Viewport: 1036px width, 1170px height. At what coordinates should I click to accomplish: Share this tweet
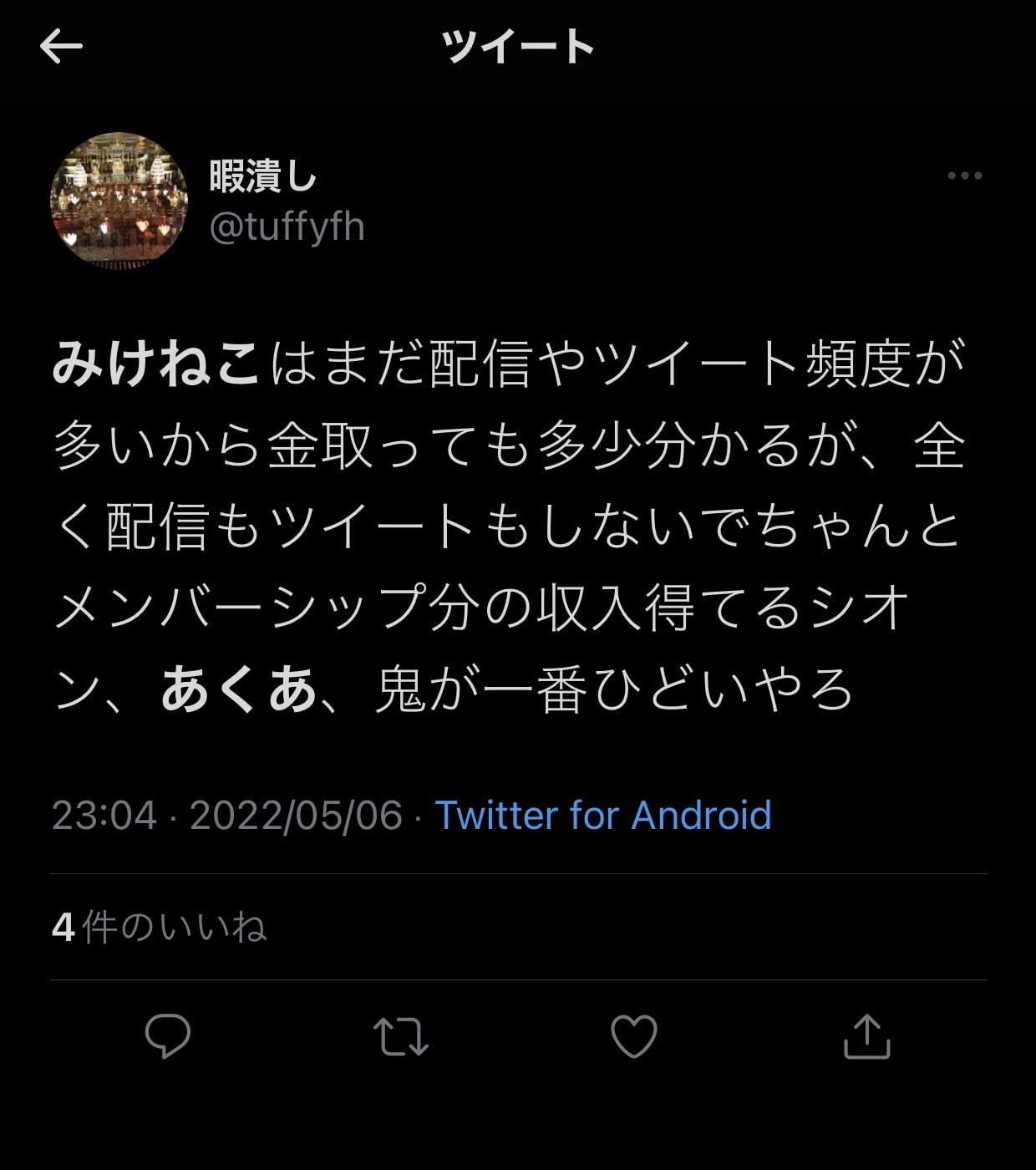pos(866,1036)
